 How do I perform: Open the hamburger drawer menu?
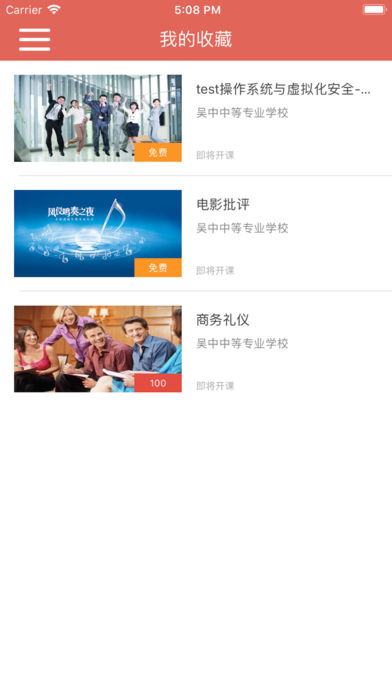click(x=35, y=40)
